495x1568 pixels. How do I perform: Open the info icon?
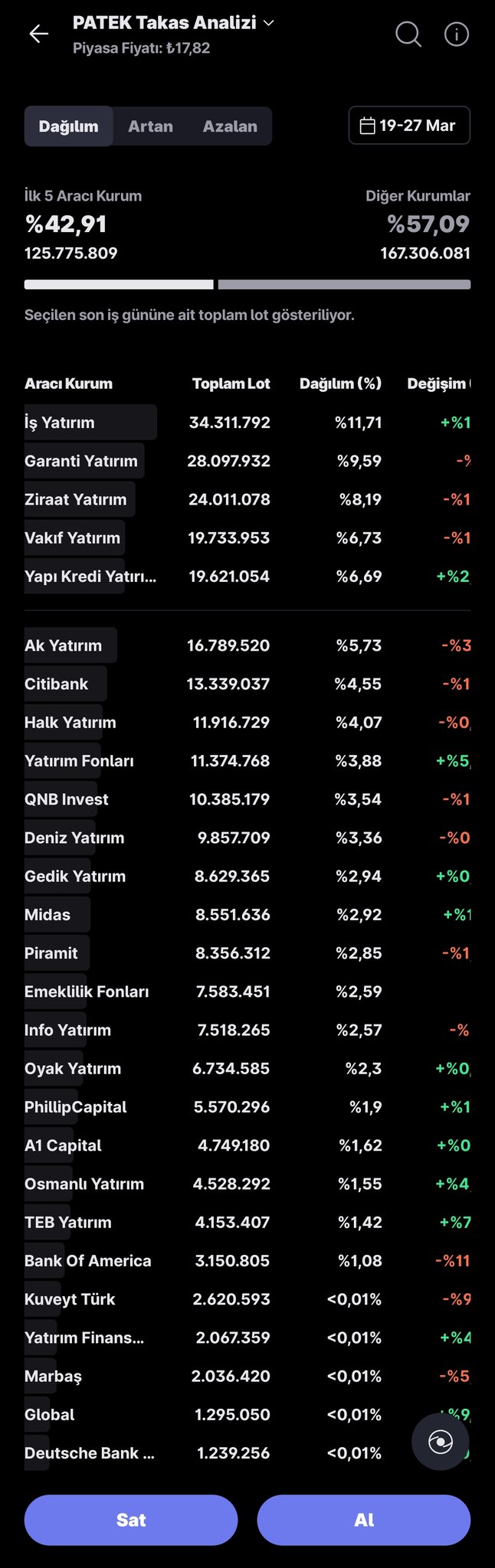[x=457, y=34]
